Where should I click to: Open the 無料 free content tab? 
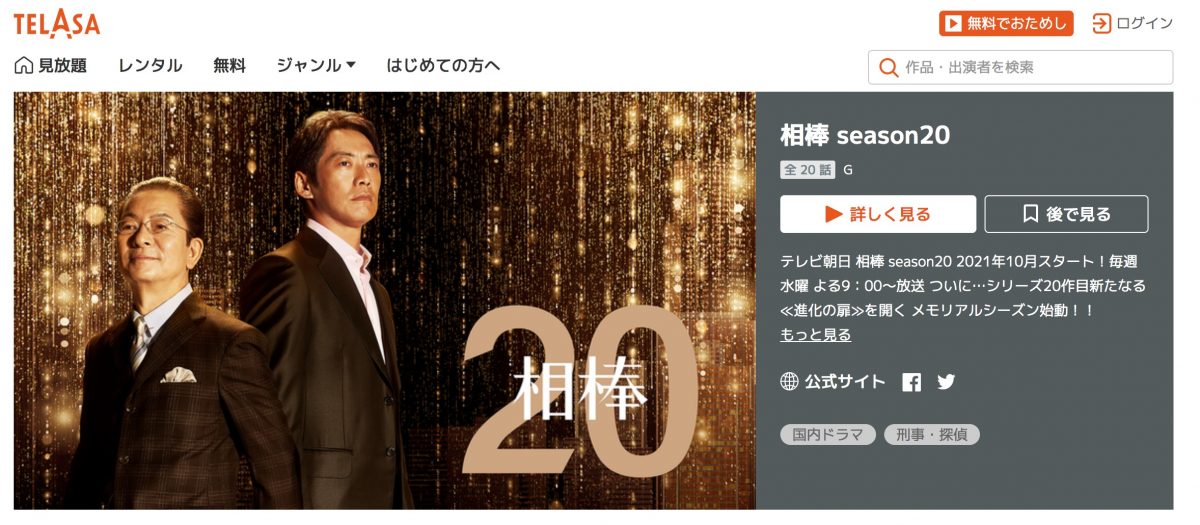(x=229, y=66)
